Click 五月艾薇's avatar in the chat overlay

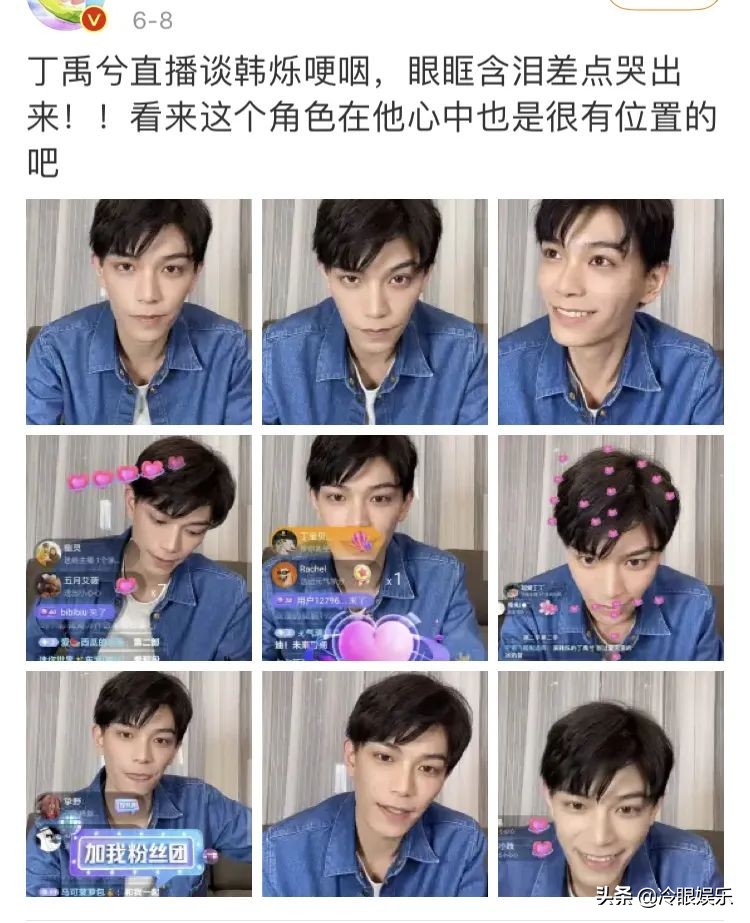47,585
